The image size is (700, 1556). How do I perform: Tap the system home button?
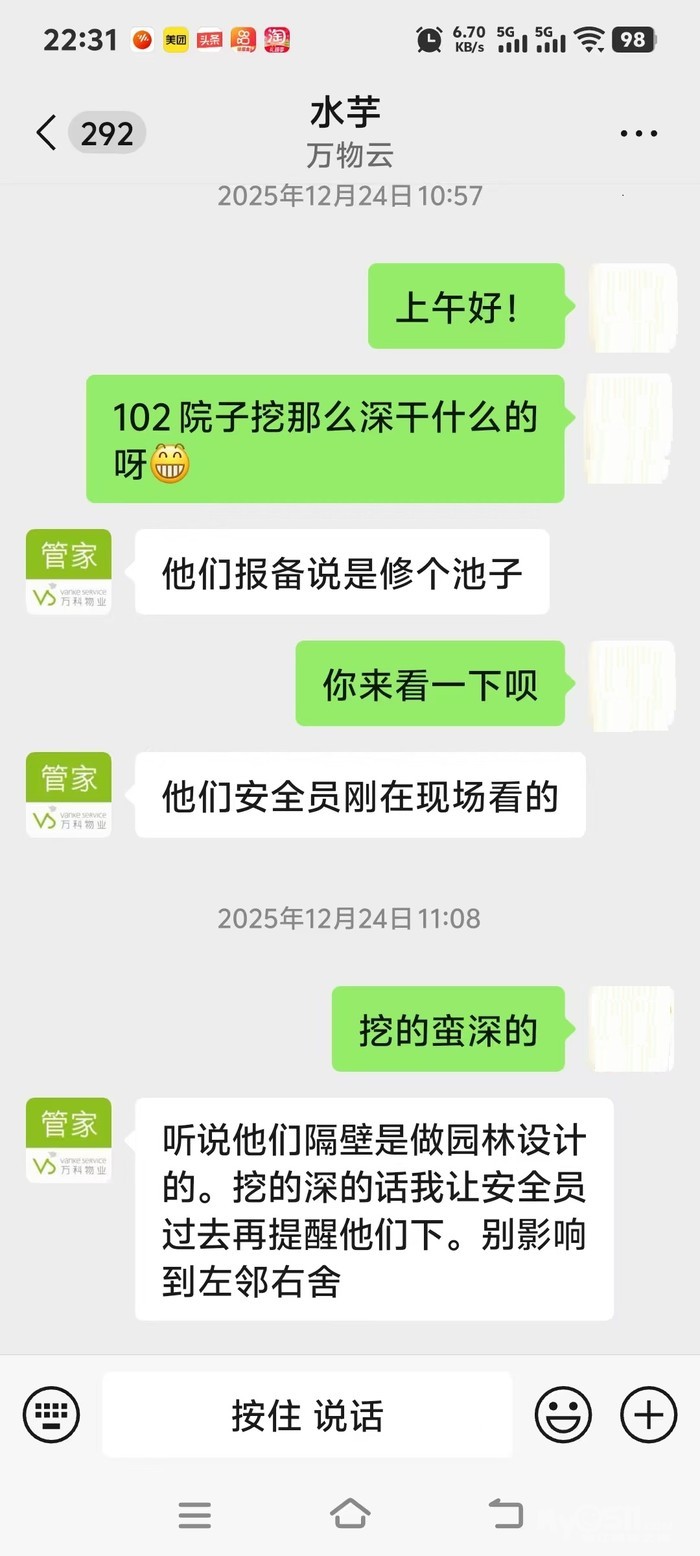(x=350, y=1514)
